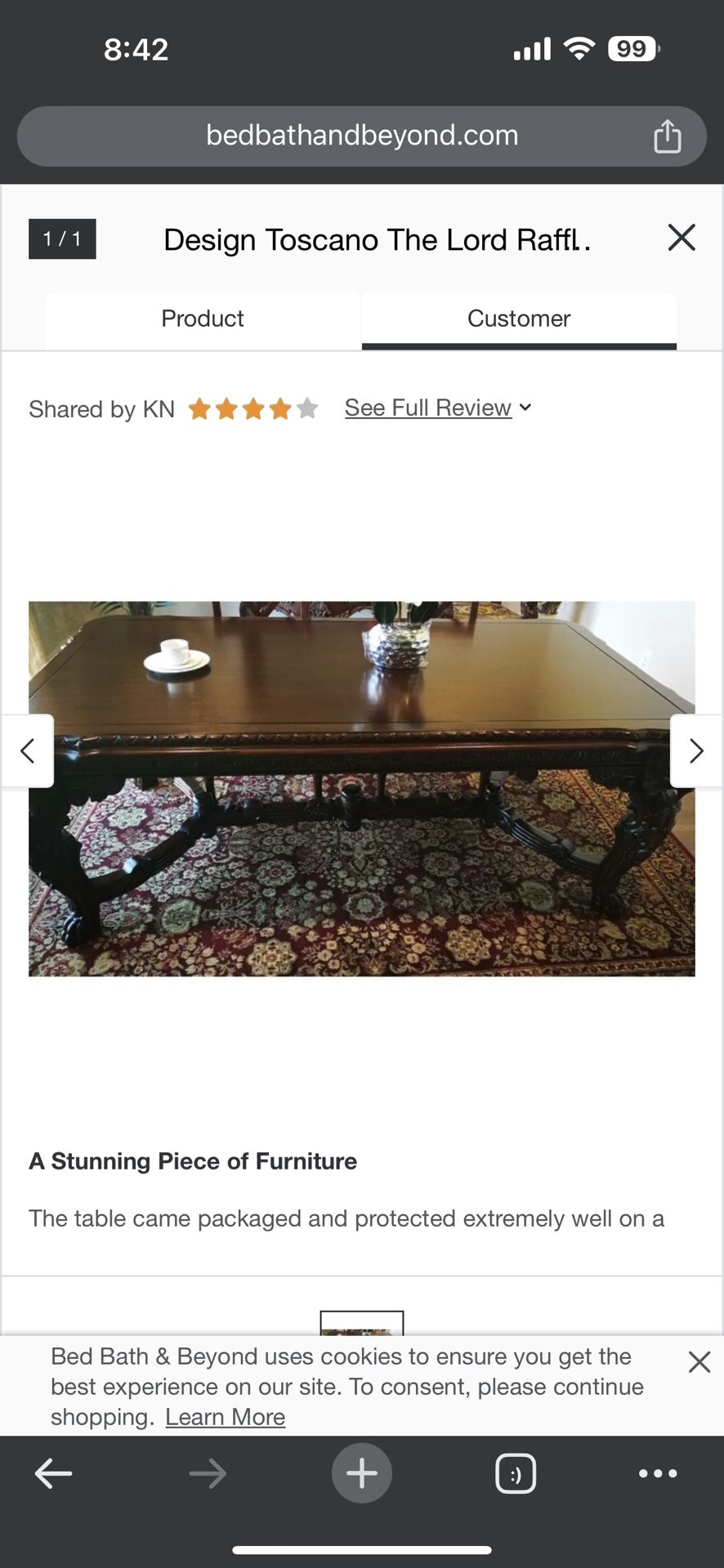Image resolution: width=724 pixels, height=1568 pixels.
Task: Go to previous image with left arrow
Action: click(28, 750)
